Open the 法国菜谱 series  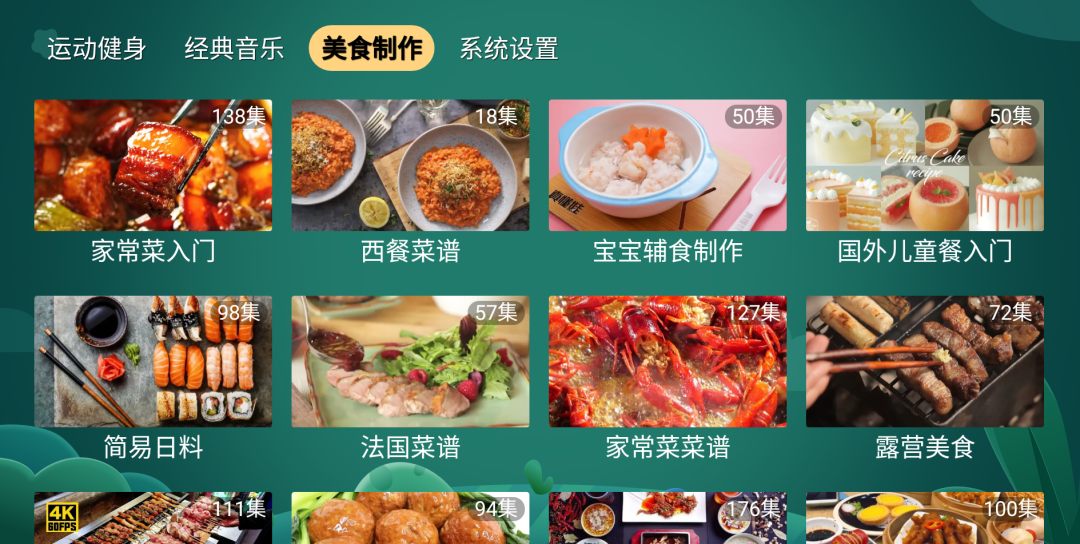tap(410, 362)
